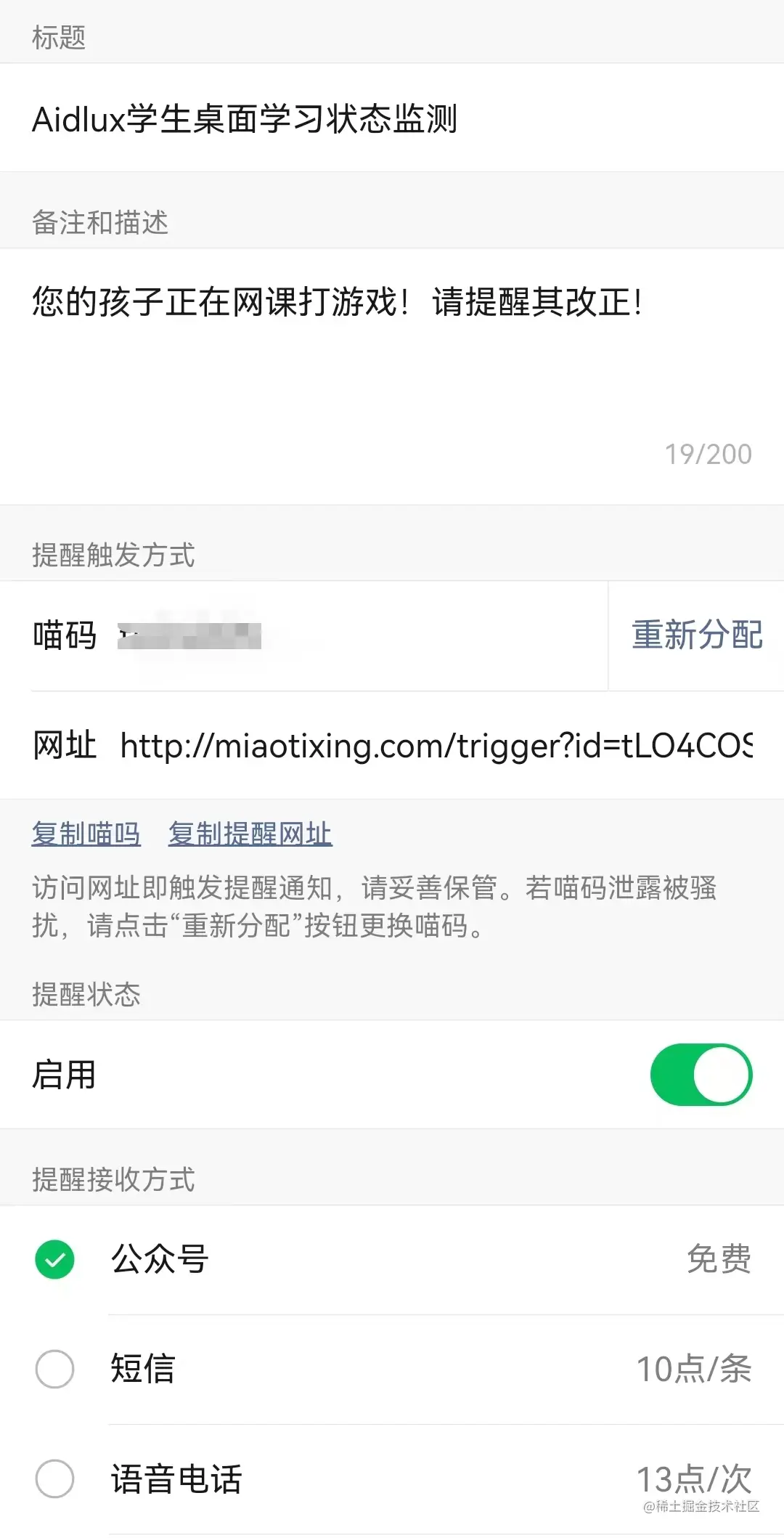Tap 重新分配 to reassign the 喵码

click(x=696, y=635)
